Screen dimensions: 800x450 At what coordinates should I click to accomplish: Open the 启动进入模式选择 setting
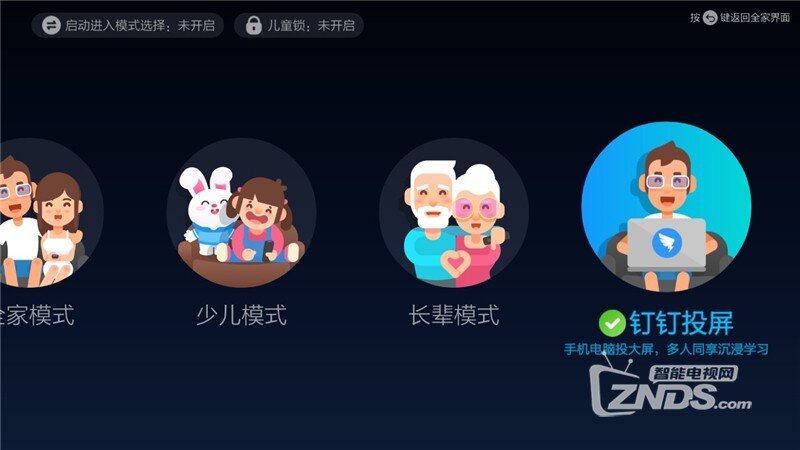(x=127, y=25)
